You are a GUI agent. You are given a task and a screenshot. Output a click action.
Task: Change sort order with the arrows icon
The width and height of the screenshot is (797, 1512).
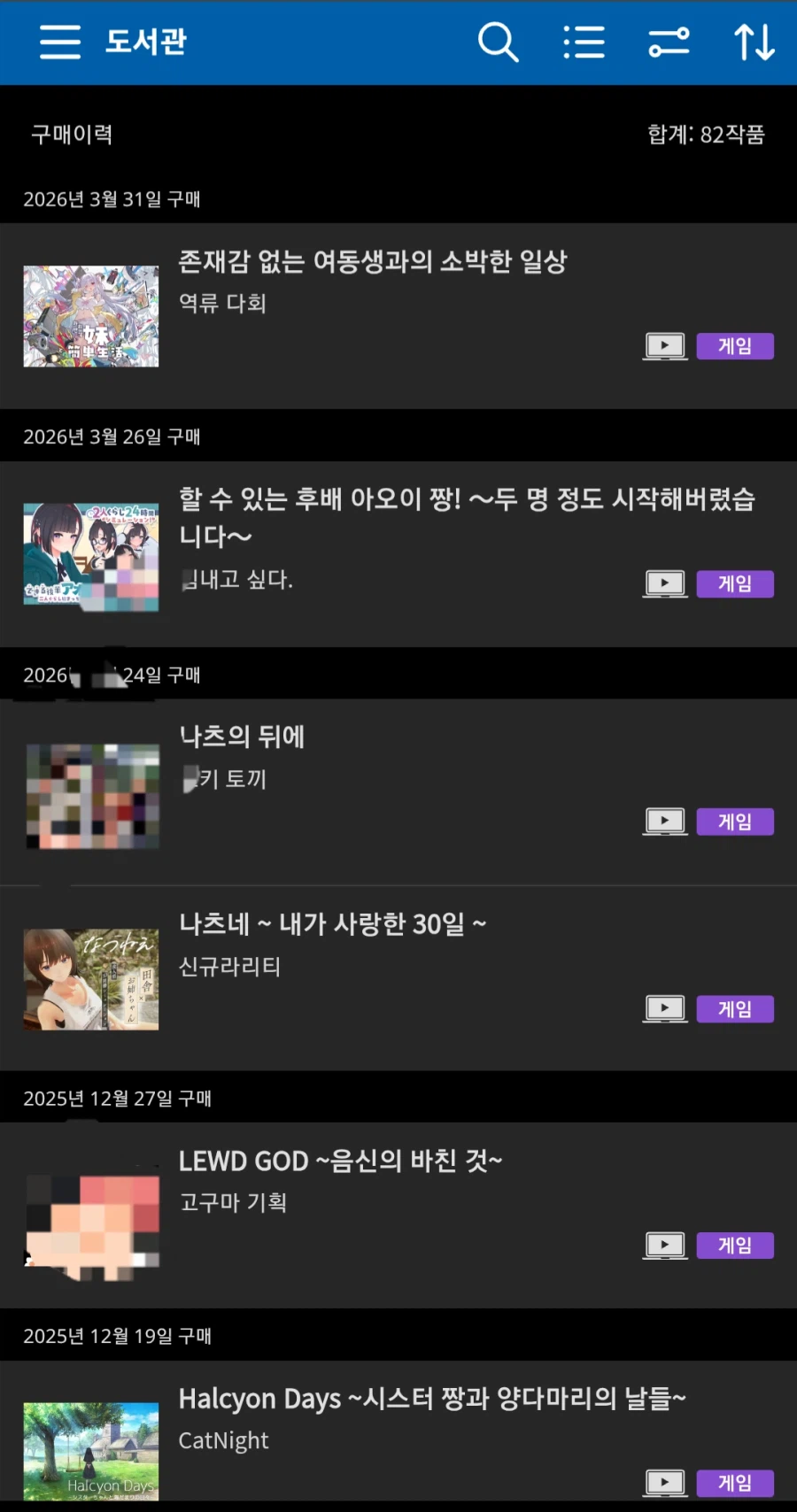point(754,42)
